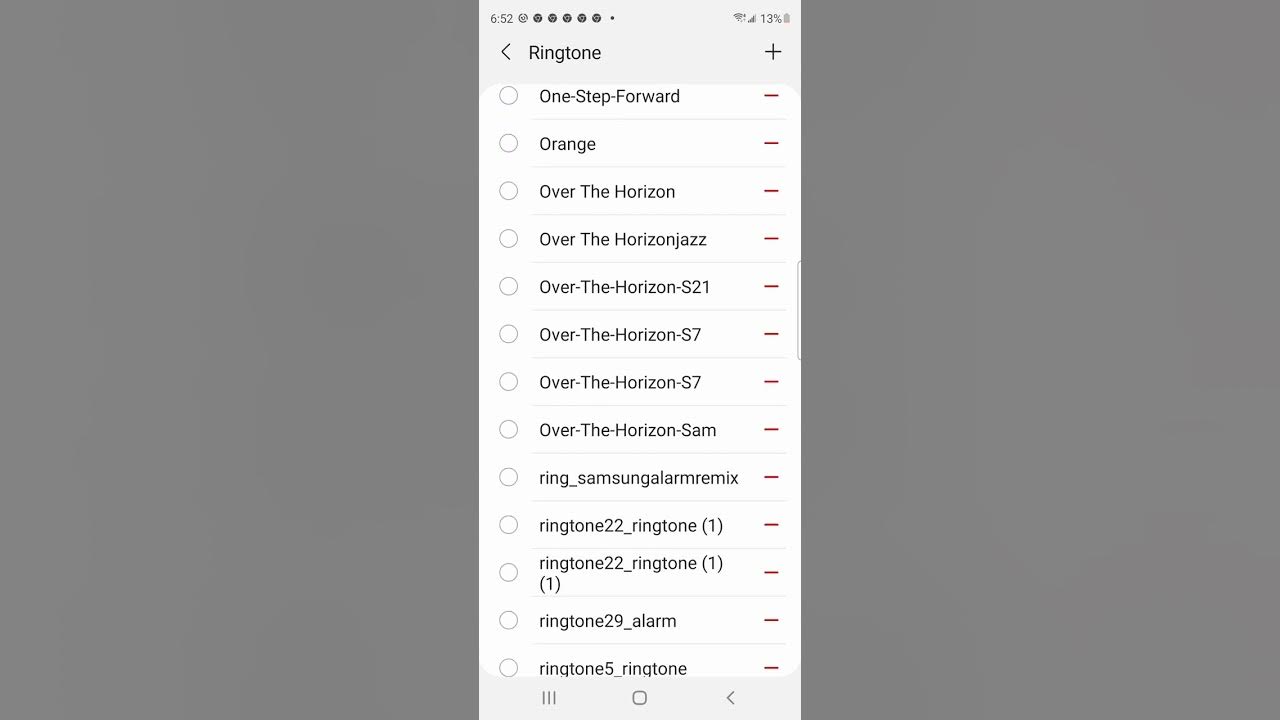Image resolution: width=1280 pixels, height=720 pixels.
Task: Select the ringtone29_alarm option
Action: 509,621
